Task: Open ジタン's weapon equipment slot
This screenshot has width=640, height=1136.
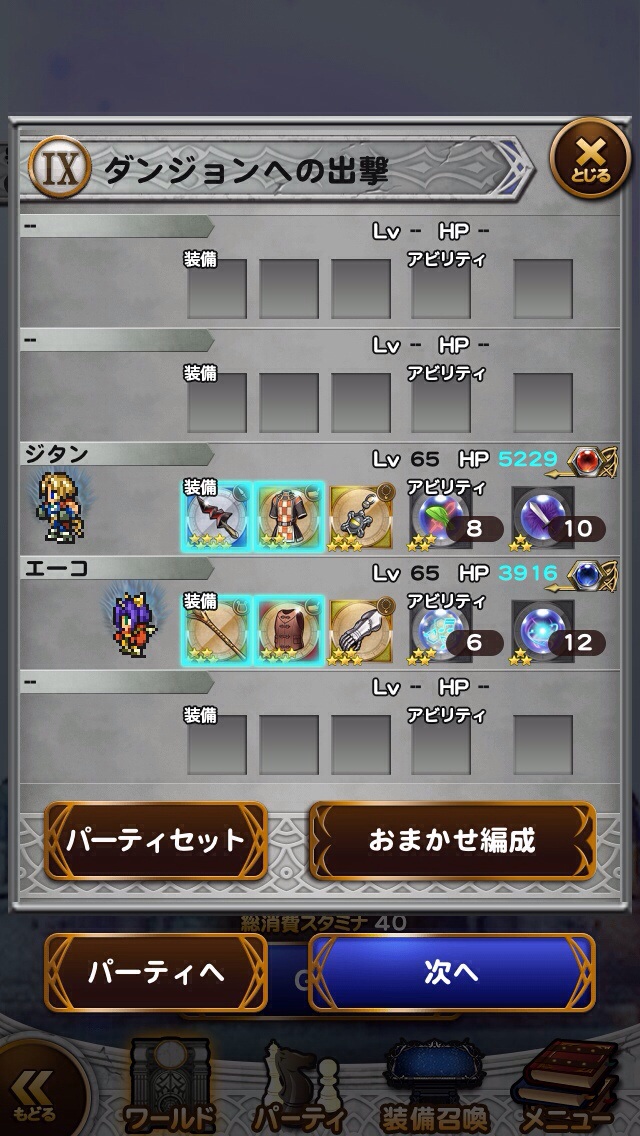Action: click(217, 516)
